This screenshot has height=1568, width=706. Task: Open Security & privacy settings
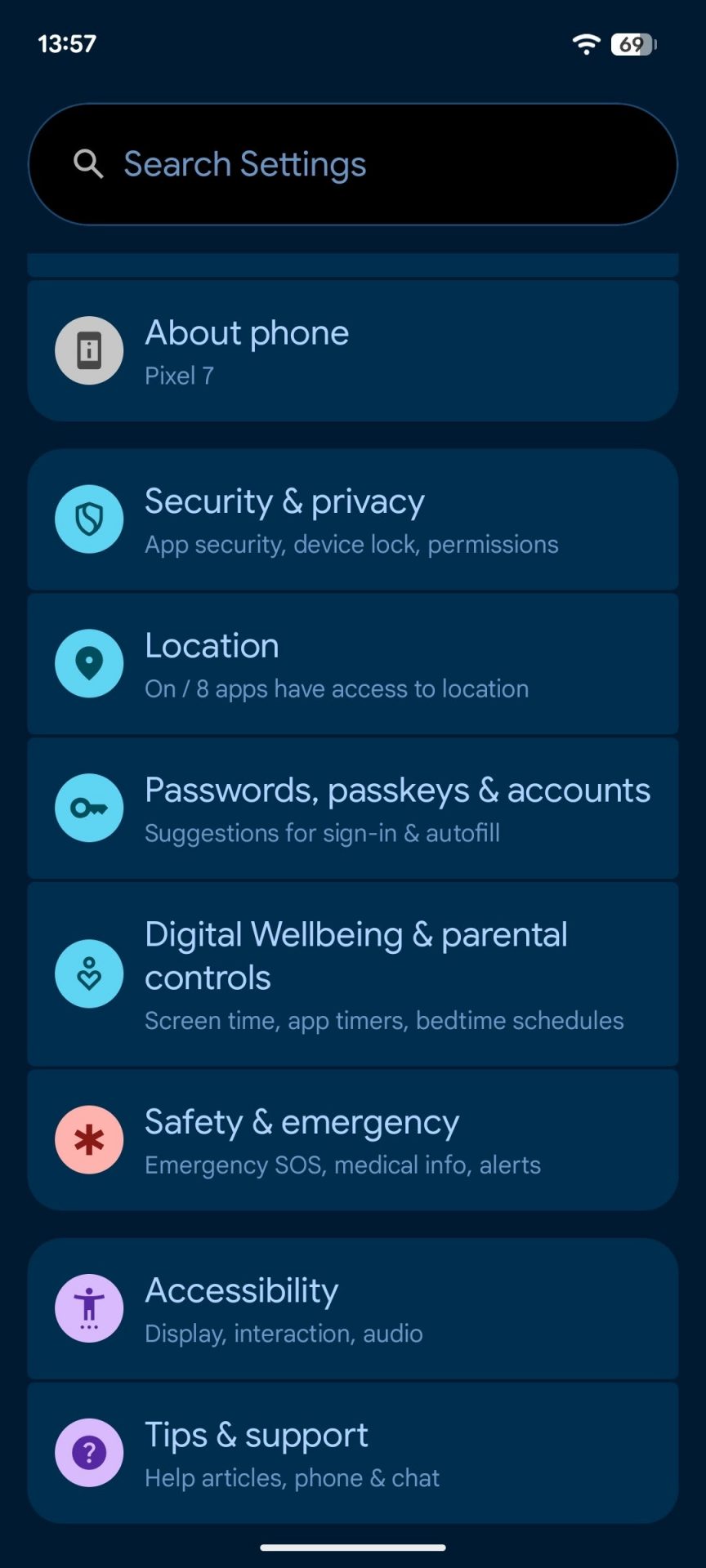353,520
